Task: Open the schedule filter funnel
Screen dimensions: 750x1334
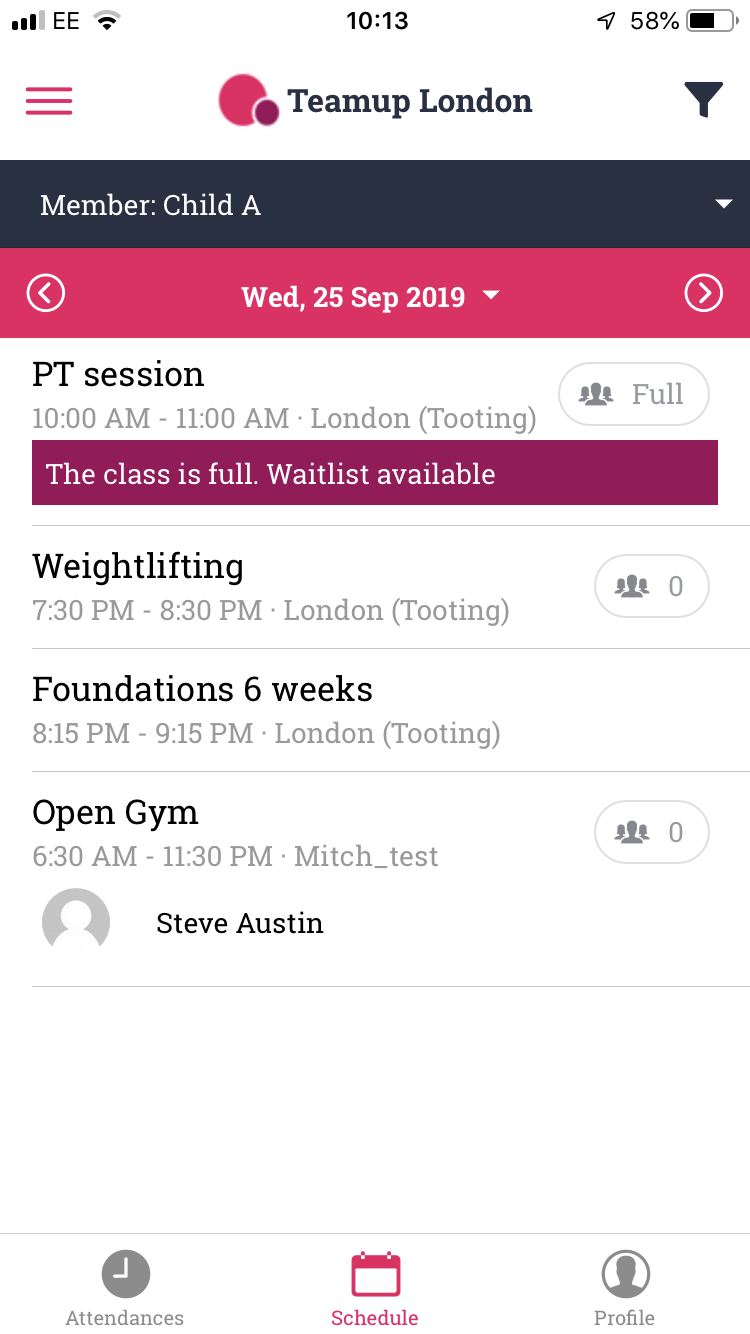Action: 703,100
